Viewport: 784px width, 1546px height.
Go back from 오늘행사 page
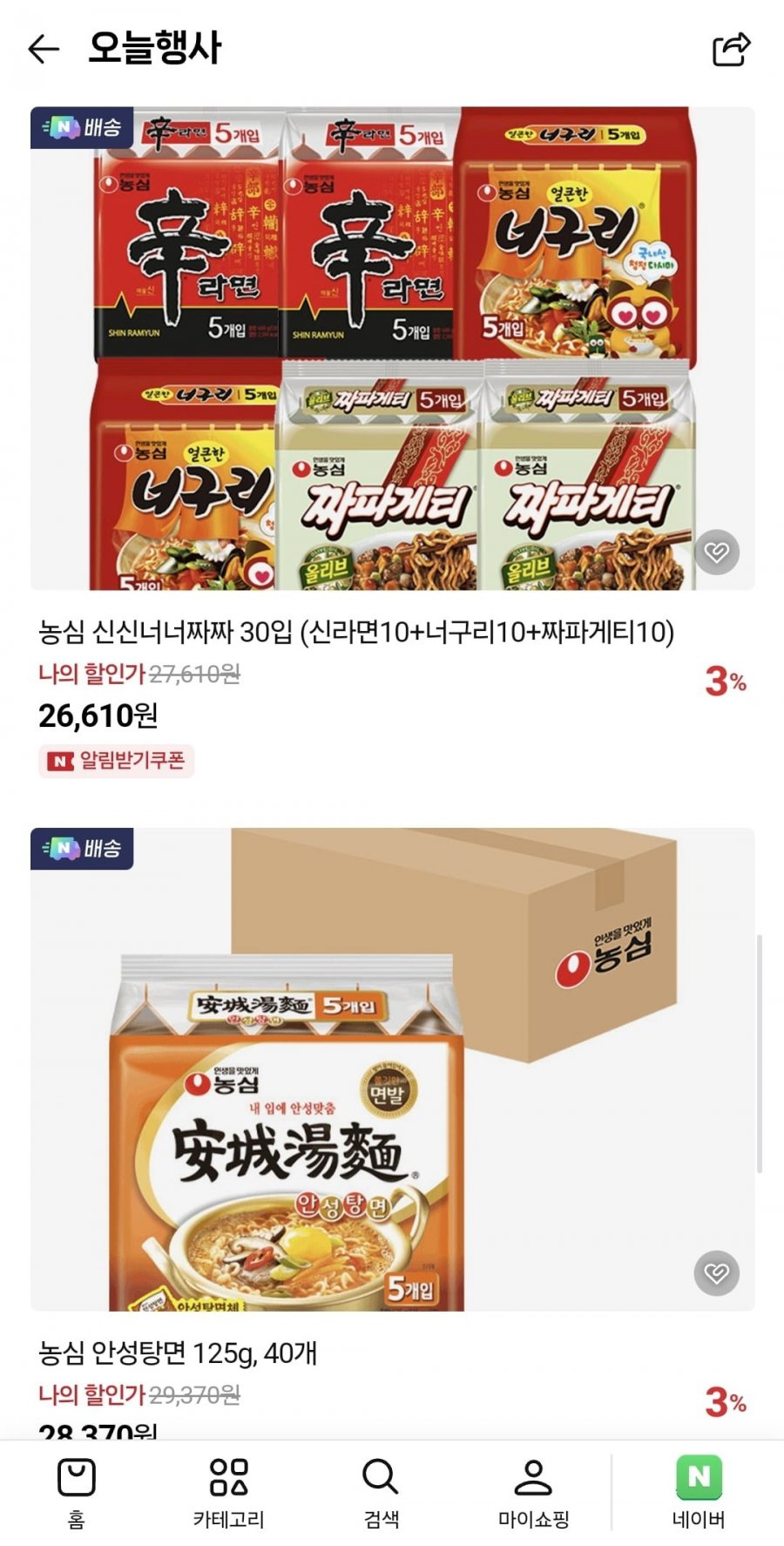(44, 49)
